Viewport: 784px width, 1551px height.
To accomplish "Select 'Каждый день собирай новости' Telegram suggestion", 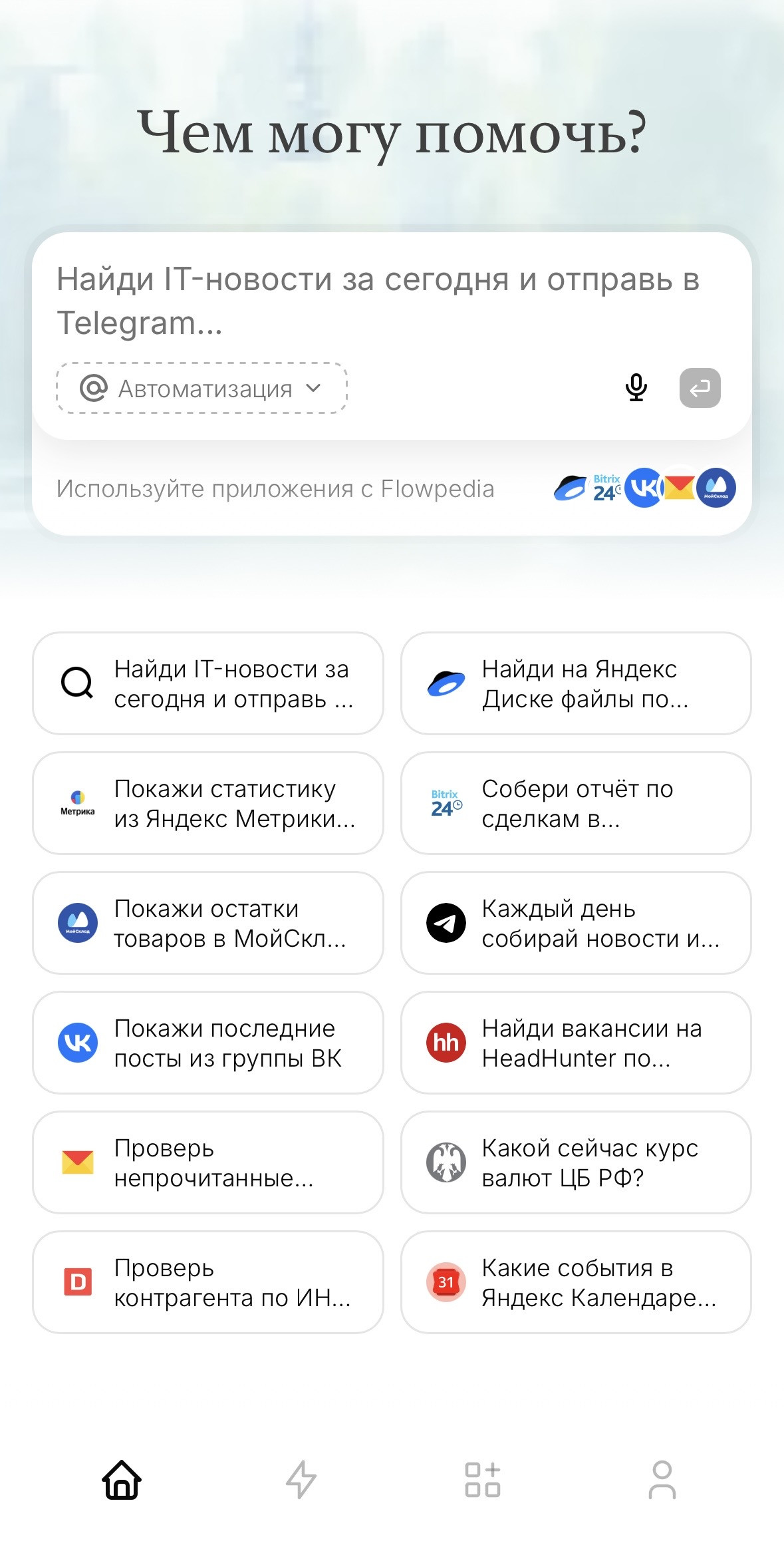I will (576, 923).
